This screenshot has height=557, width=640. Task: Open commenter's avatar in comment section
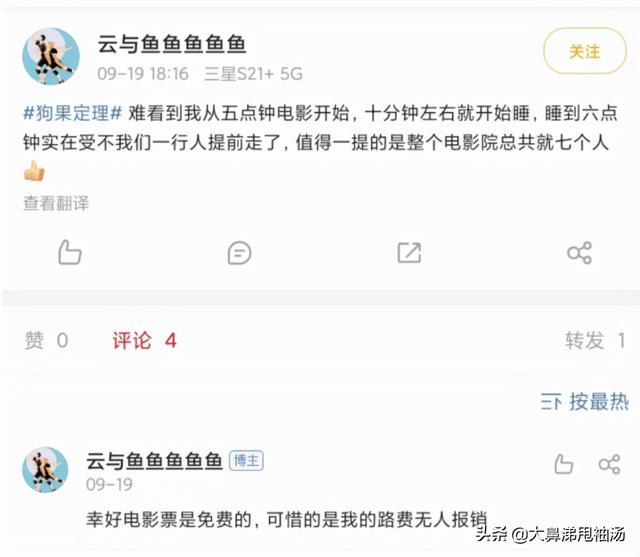coord(45,470)
